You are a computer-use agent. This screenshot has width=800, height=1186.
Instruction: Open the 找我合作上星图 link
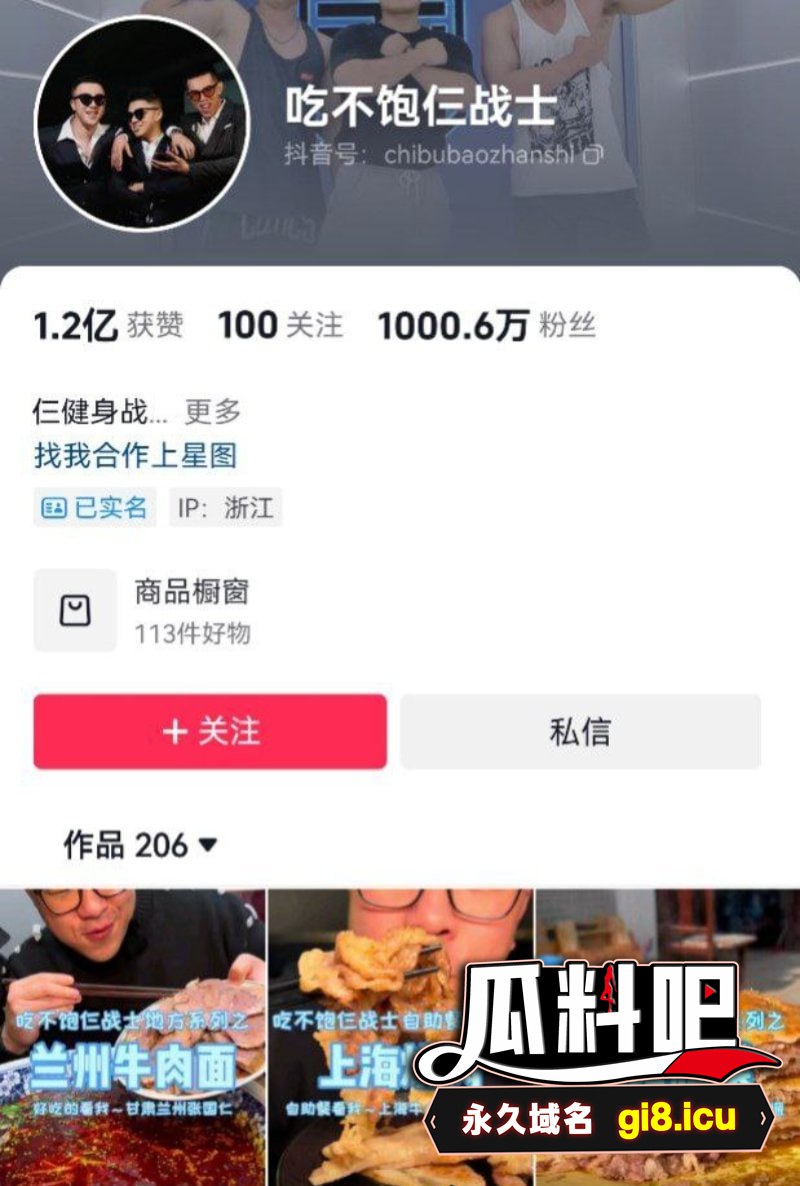point(136,456)
